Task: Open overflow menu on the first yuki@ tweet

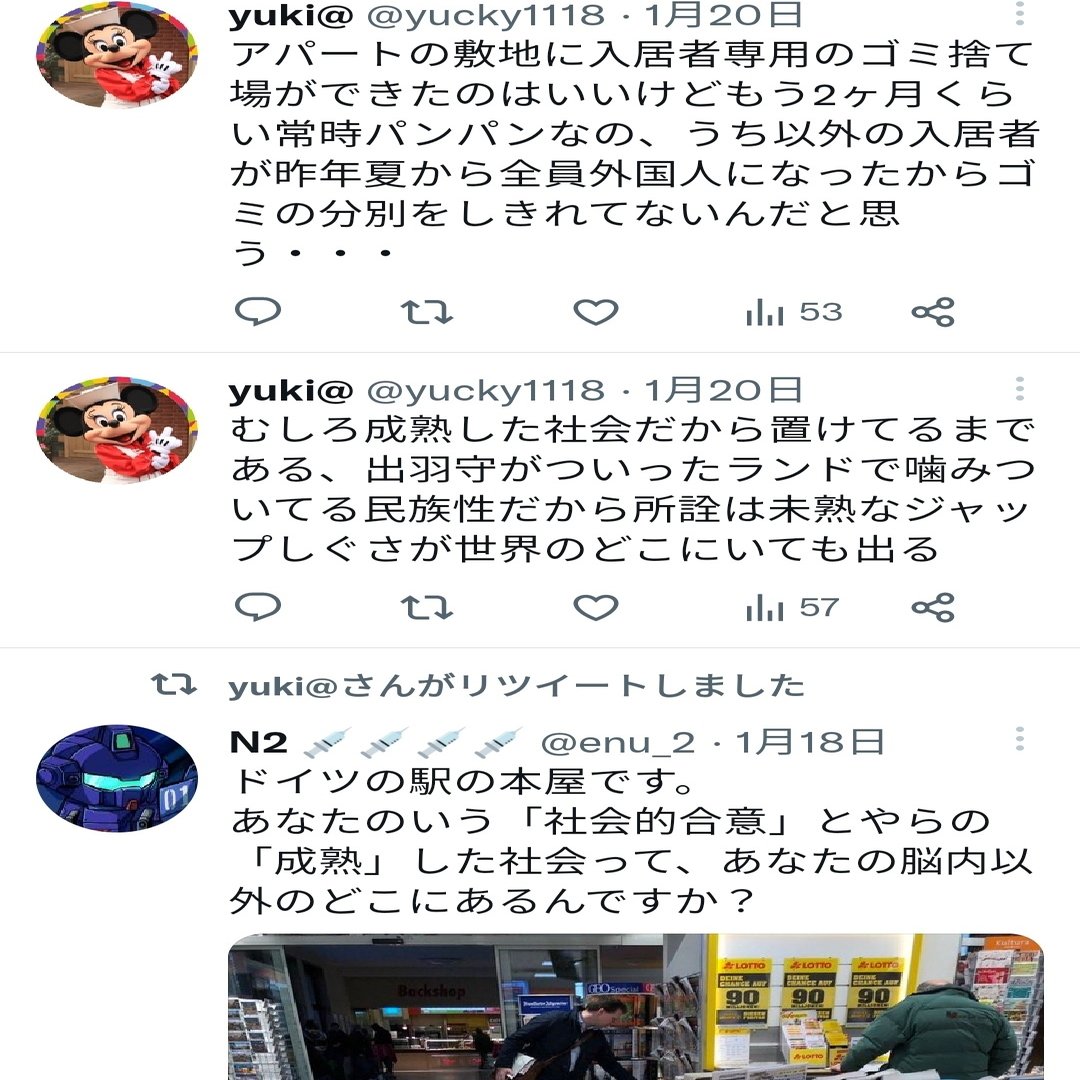Action: pyautogui.click(x=1019, y=14)
